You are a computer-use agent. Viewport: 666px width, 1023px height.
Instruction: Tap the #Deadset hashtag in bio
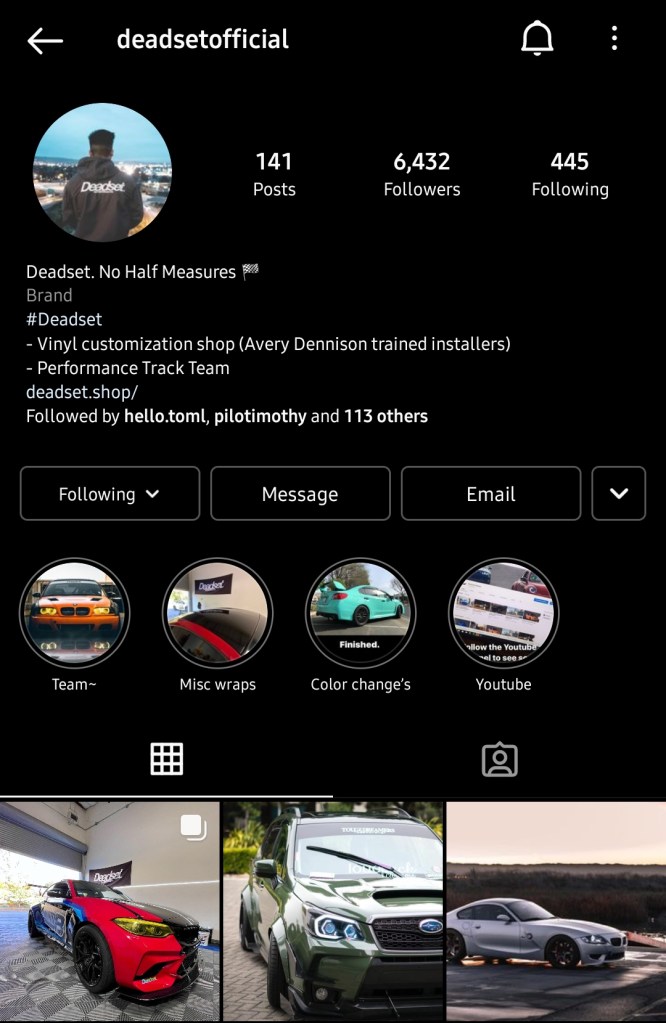click(x=64, y=319)
